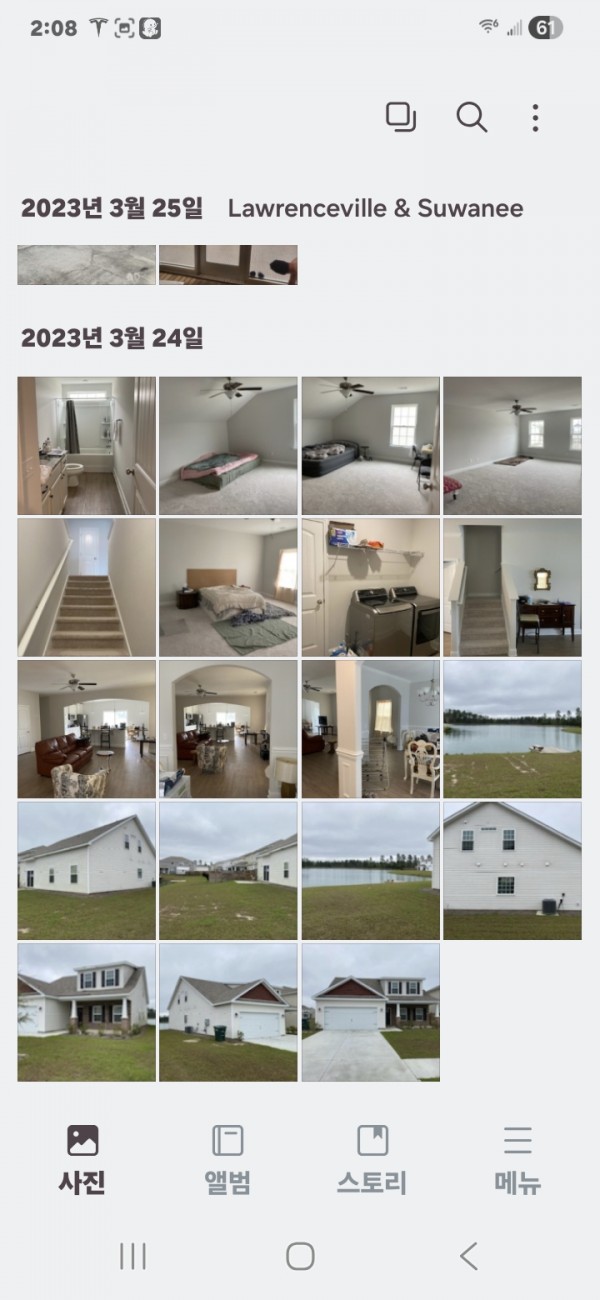Open the empty room with small rug photo

(512, 445)
